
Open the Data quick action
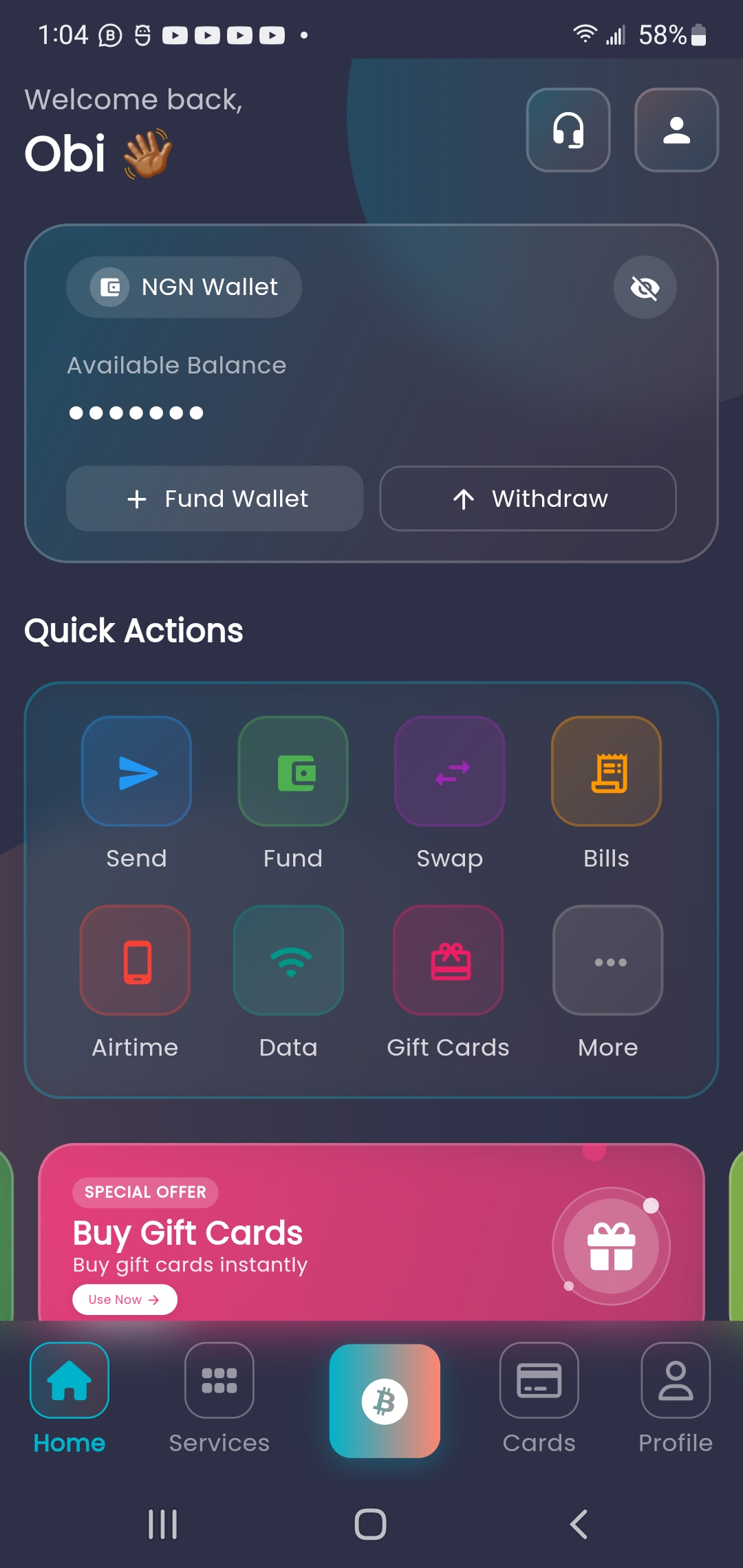[289, 960]
